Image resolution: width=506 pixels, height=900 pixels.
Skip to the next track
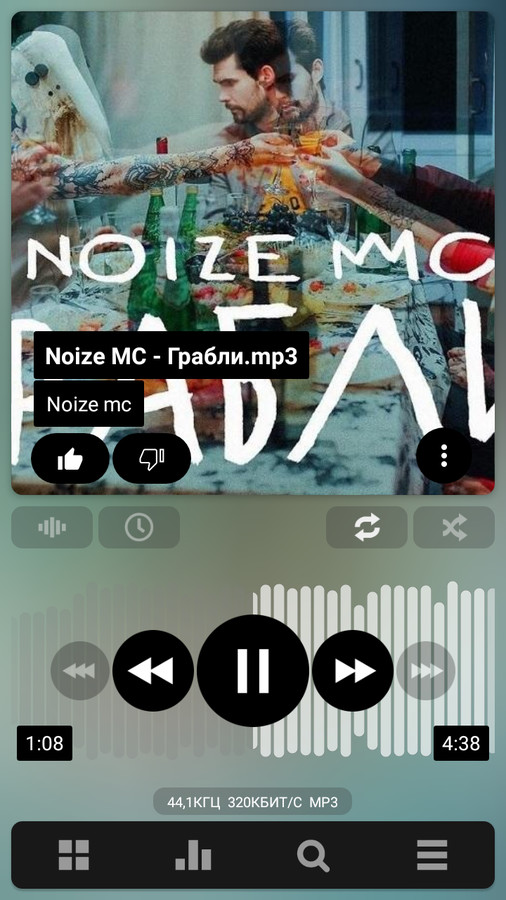tap(353, 670)
